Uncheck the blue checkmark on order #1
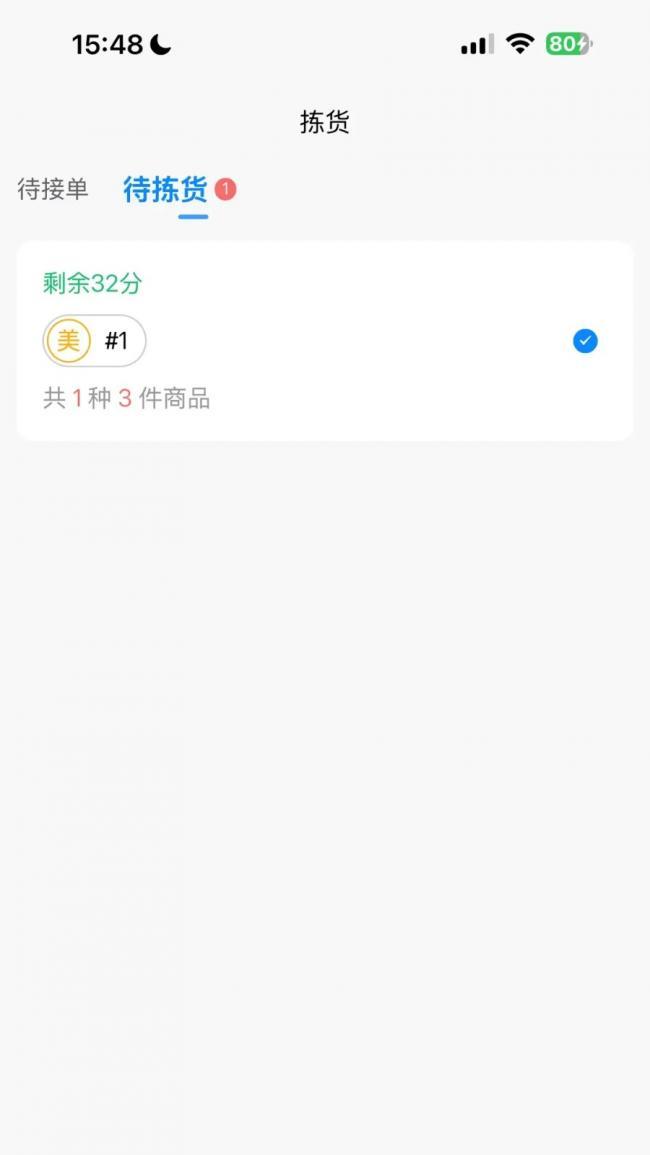This screenshot has height=1155, width=650. coord(585,341)
